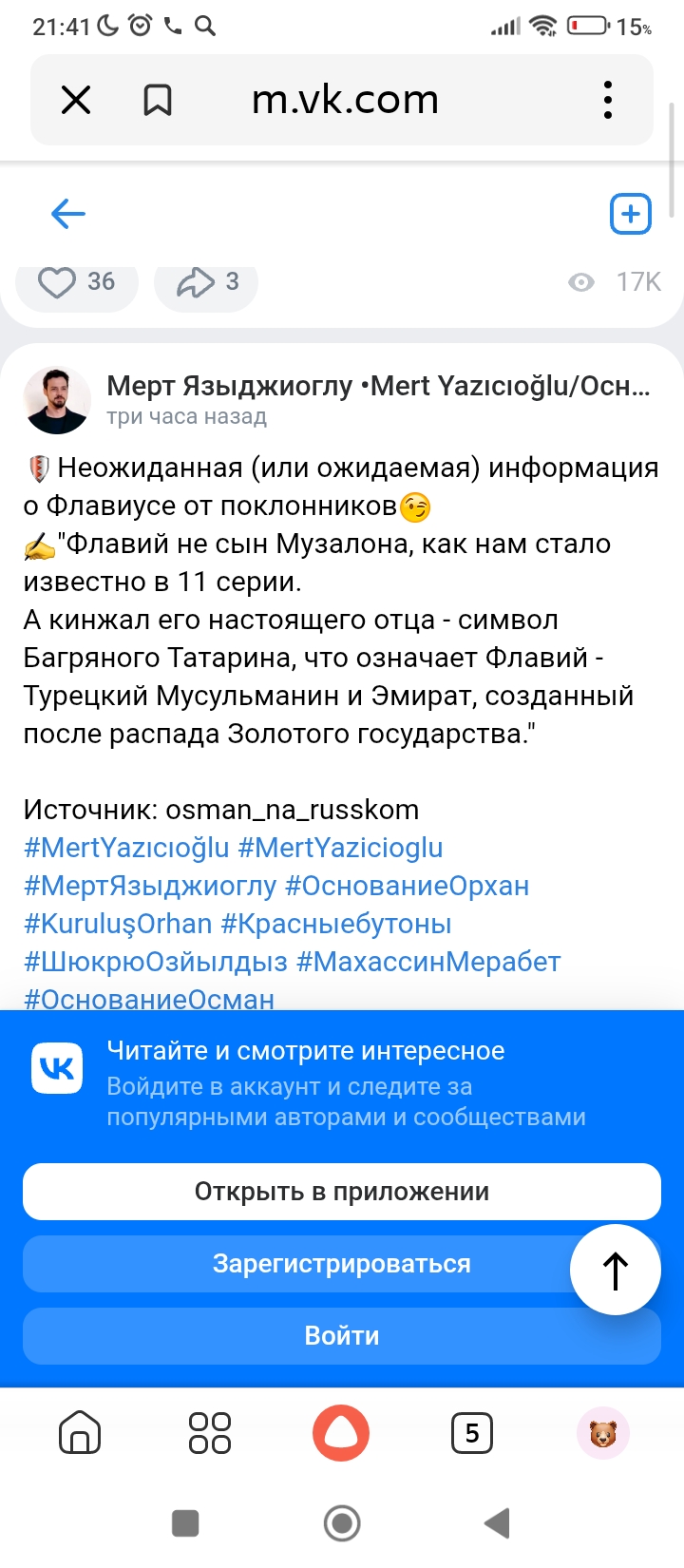Bookmark the m.vk.com page
This screenshot has height=1568, width=684.
point(158,100)
